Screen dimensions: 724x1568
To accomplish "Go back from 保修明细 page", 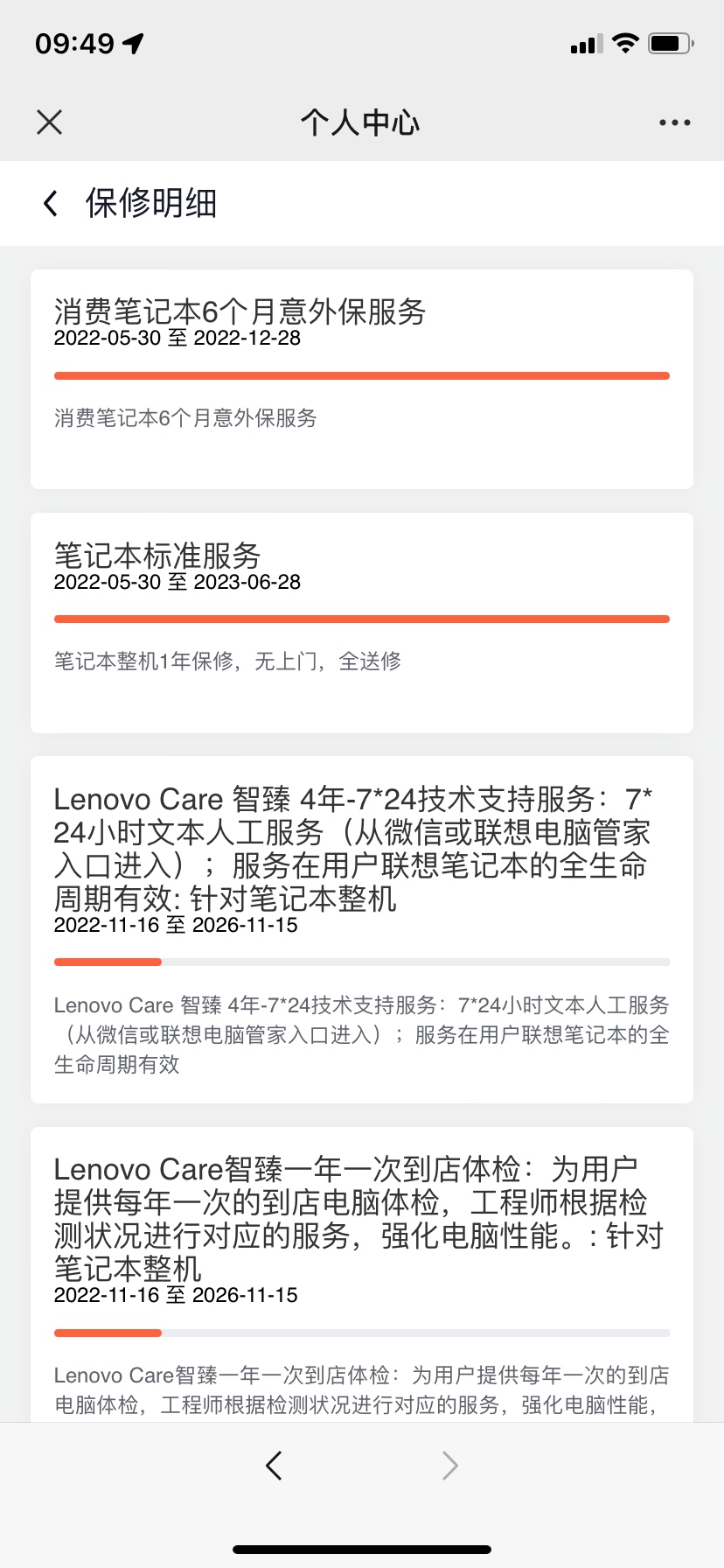I will click(51, 203).
